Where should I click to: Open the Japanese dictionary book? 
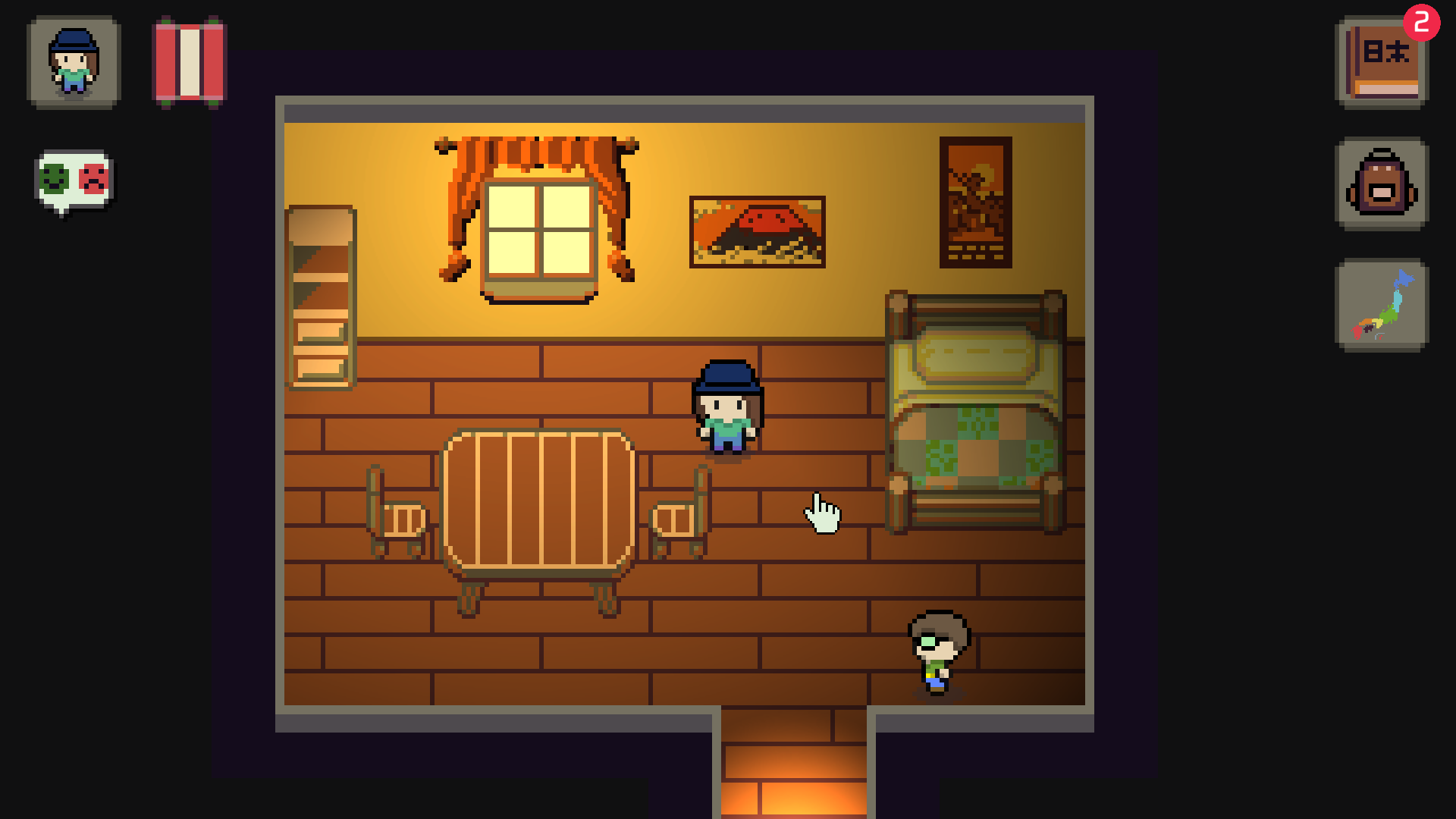click(1382, 63)
